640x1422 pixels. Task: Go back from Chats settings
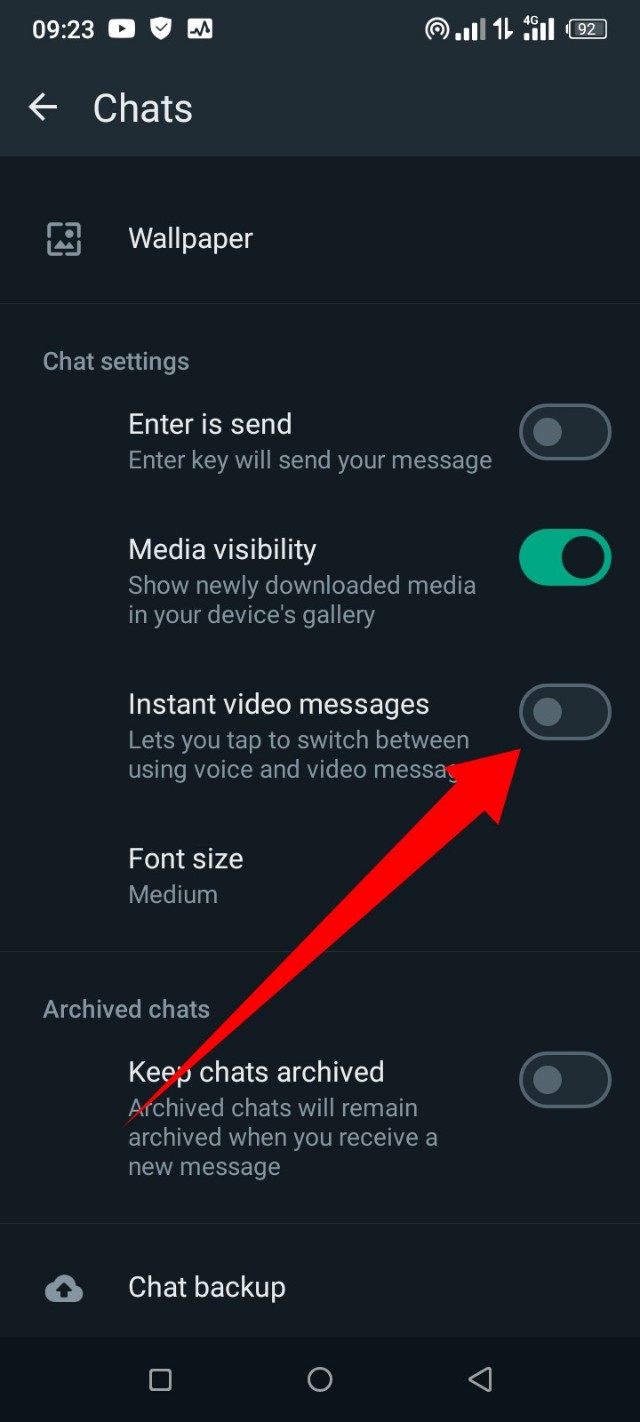[43, 108]
